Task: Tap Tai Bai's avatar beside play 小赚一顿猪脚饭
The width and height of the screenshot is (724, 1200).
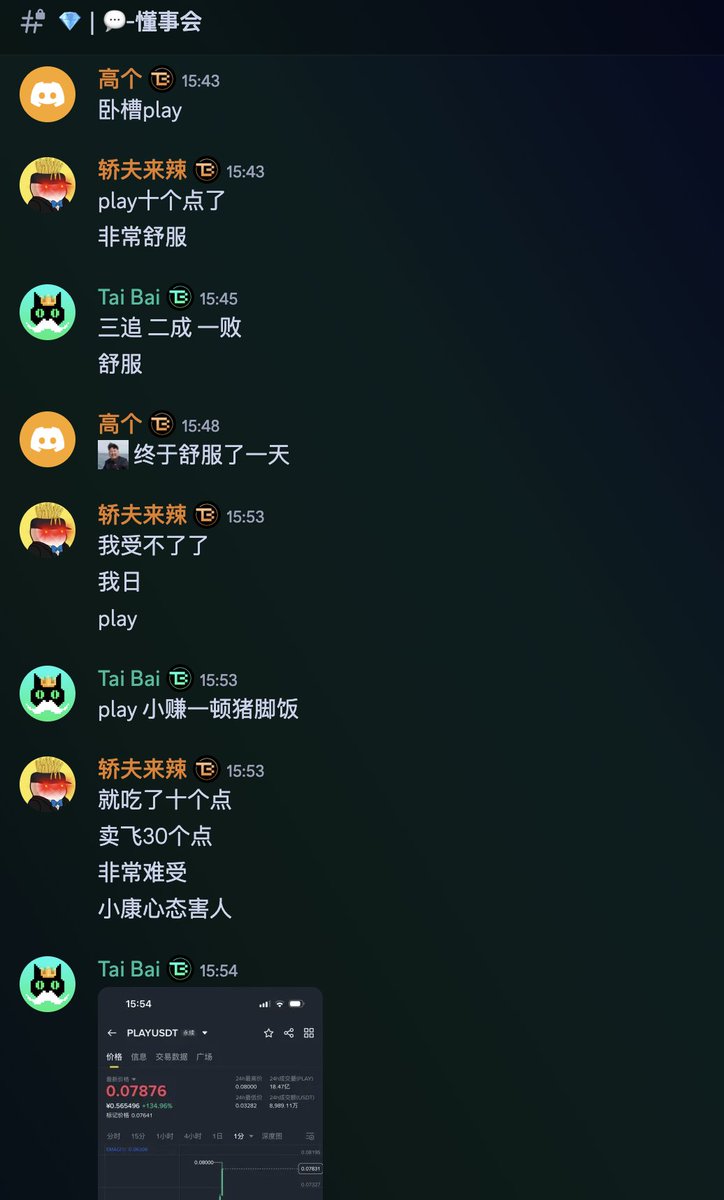Action: pos(47,693)
